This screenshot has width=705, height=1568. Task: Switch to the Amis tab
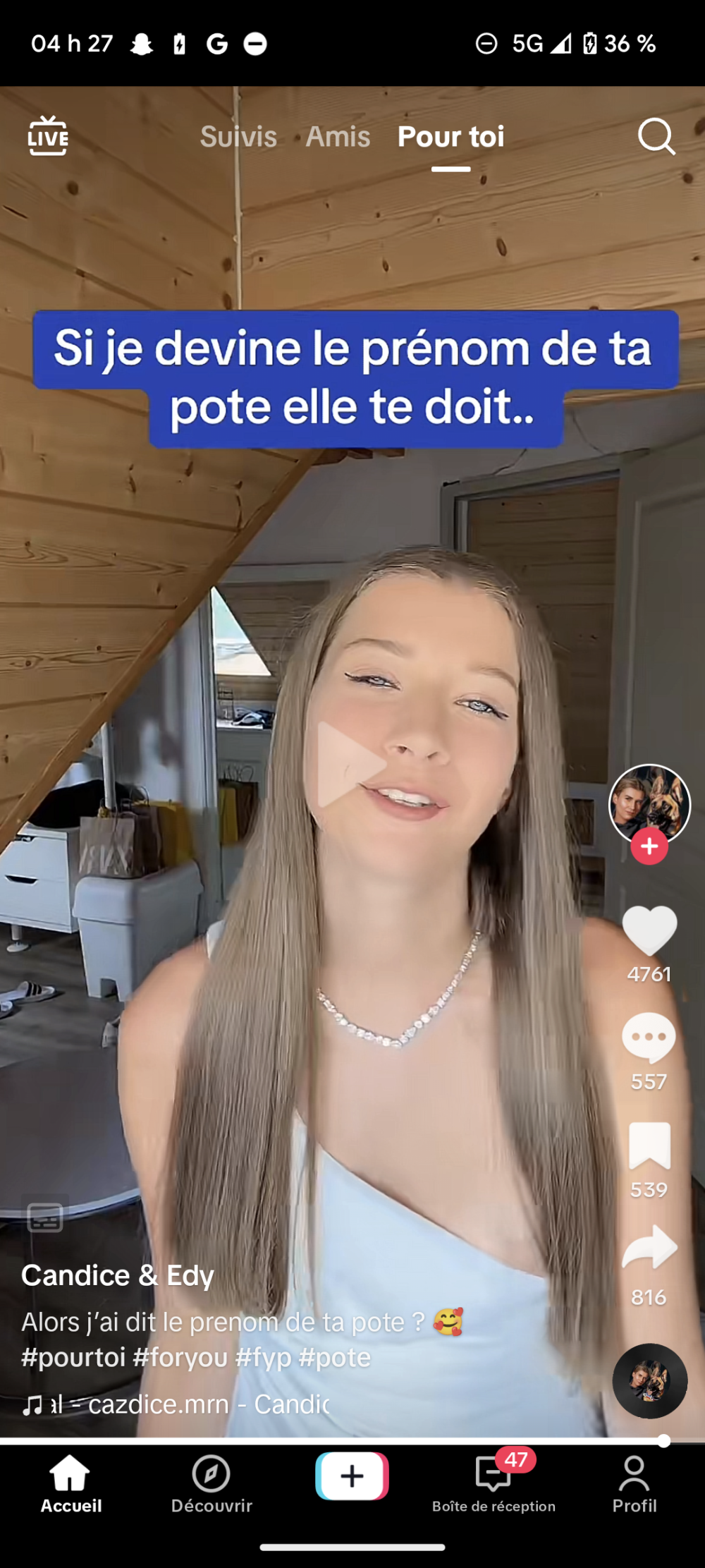click(338, 136)
